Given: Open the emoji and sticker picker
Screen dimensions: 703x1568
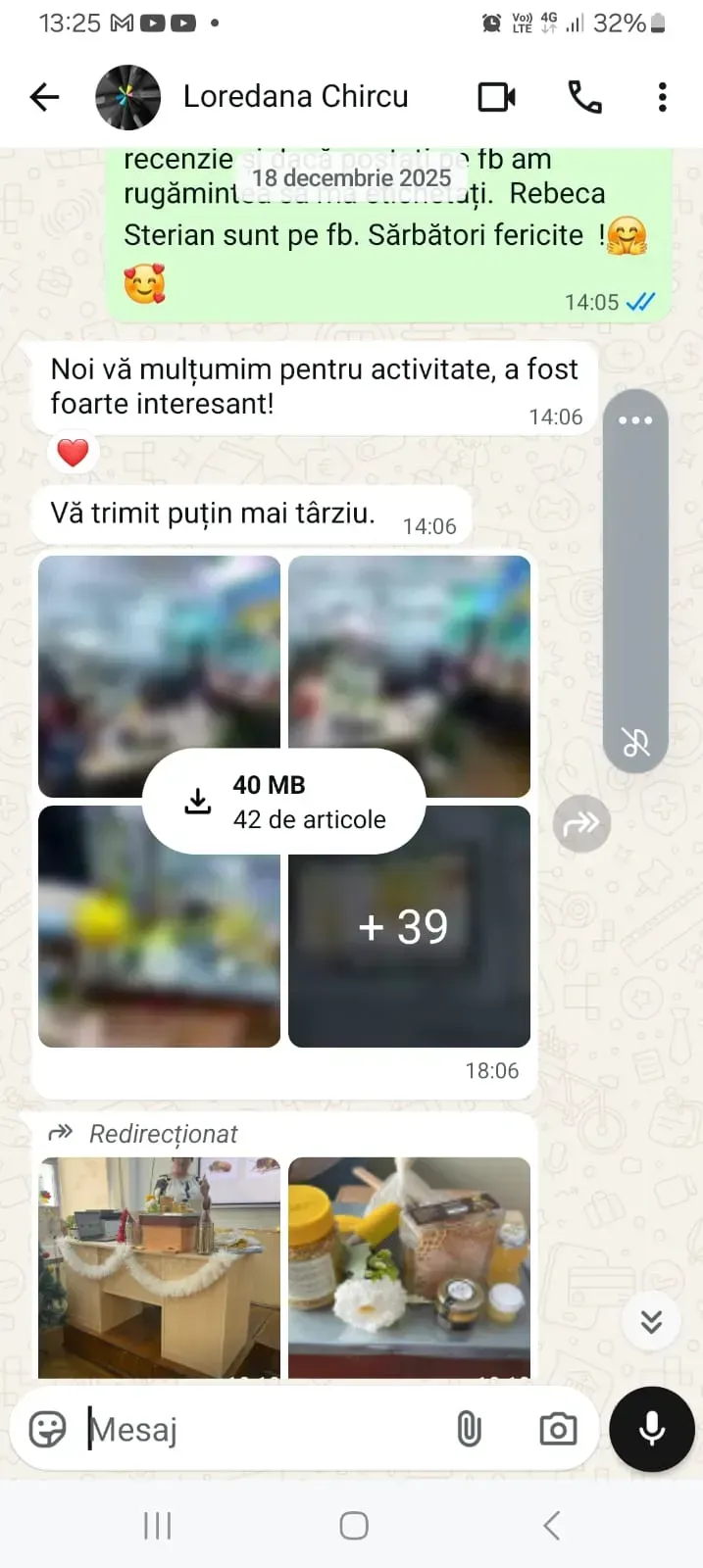Looking at the screenshot, I should click(x=47, y=1430).
